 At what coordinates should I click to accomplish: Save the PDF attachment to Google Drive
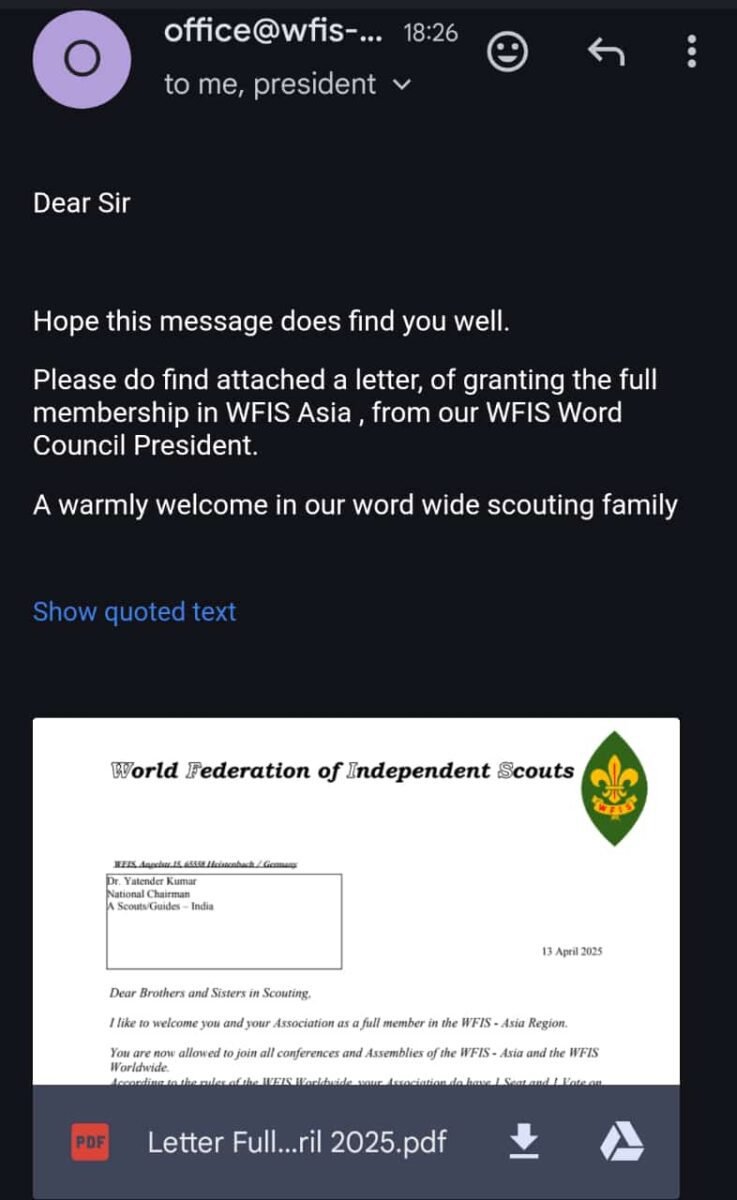tap(621, 1141)
